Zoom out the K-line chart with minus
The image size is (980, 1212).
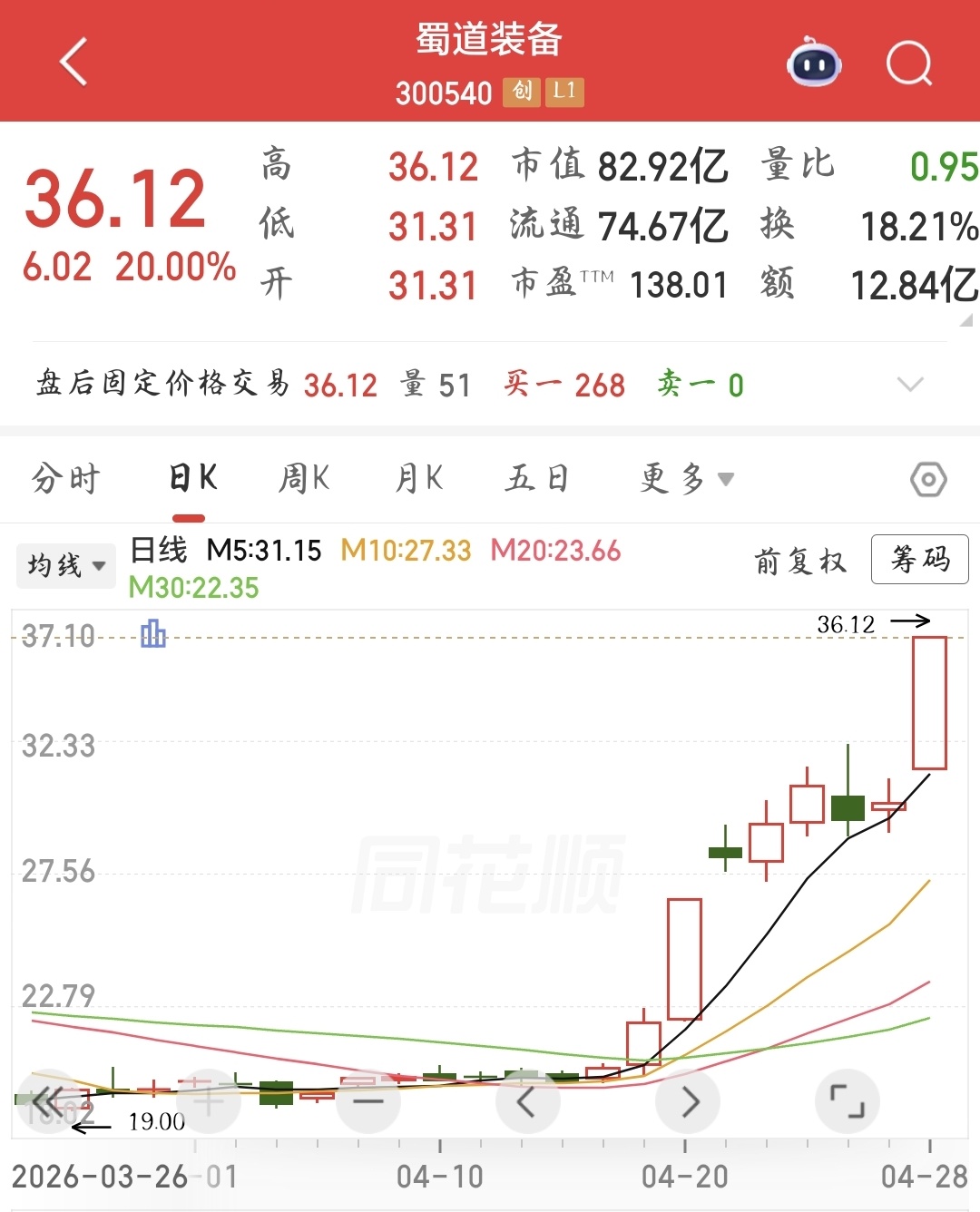(368, 1101)
